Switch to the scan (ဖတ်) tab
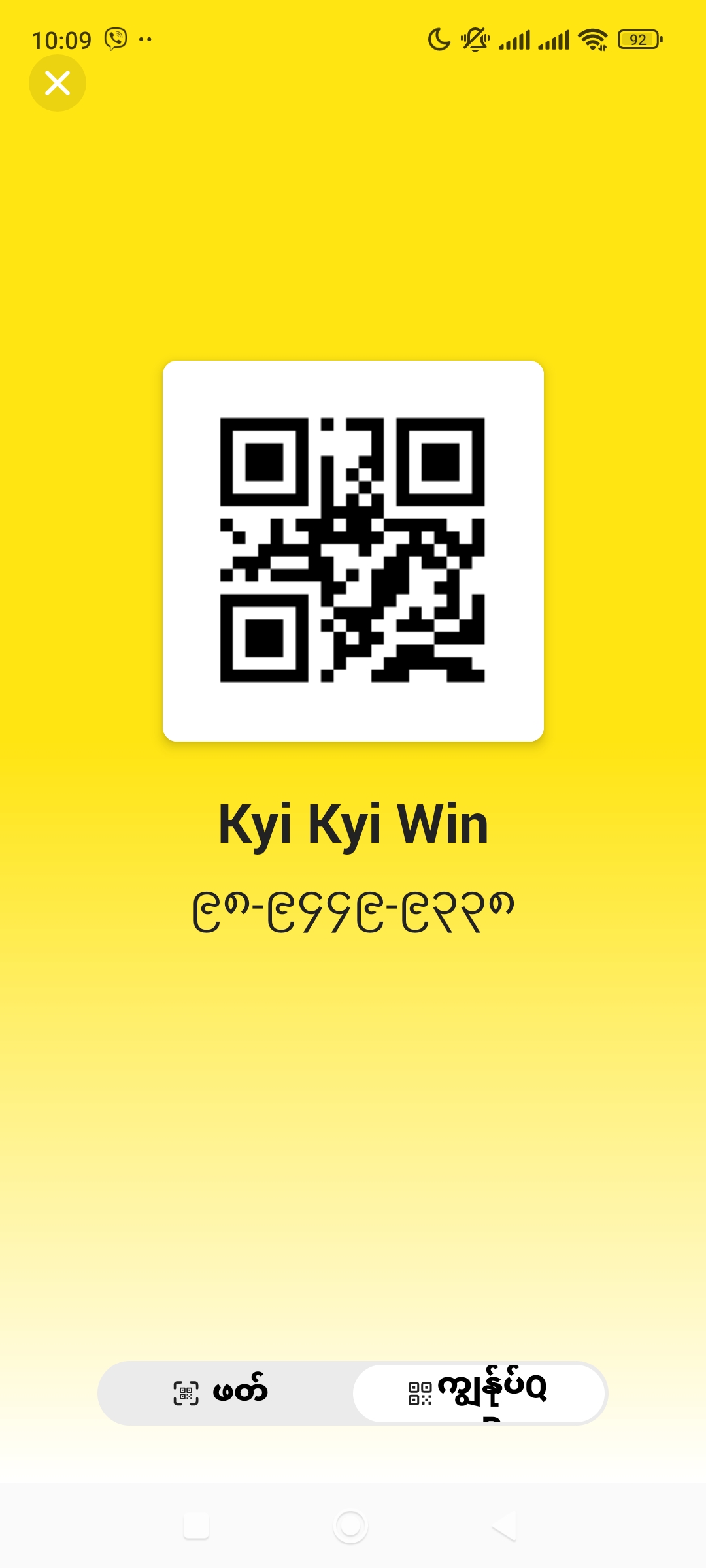 pos(224,1393)
